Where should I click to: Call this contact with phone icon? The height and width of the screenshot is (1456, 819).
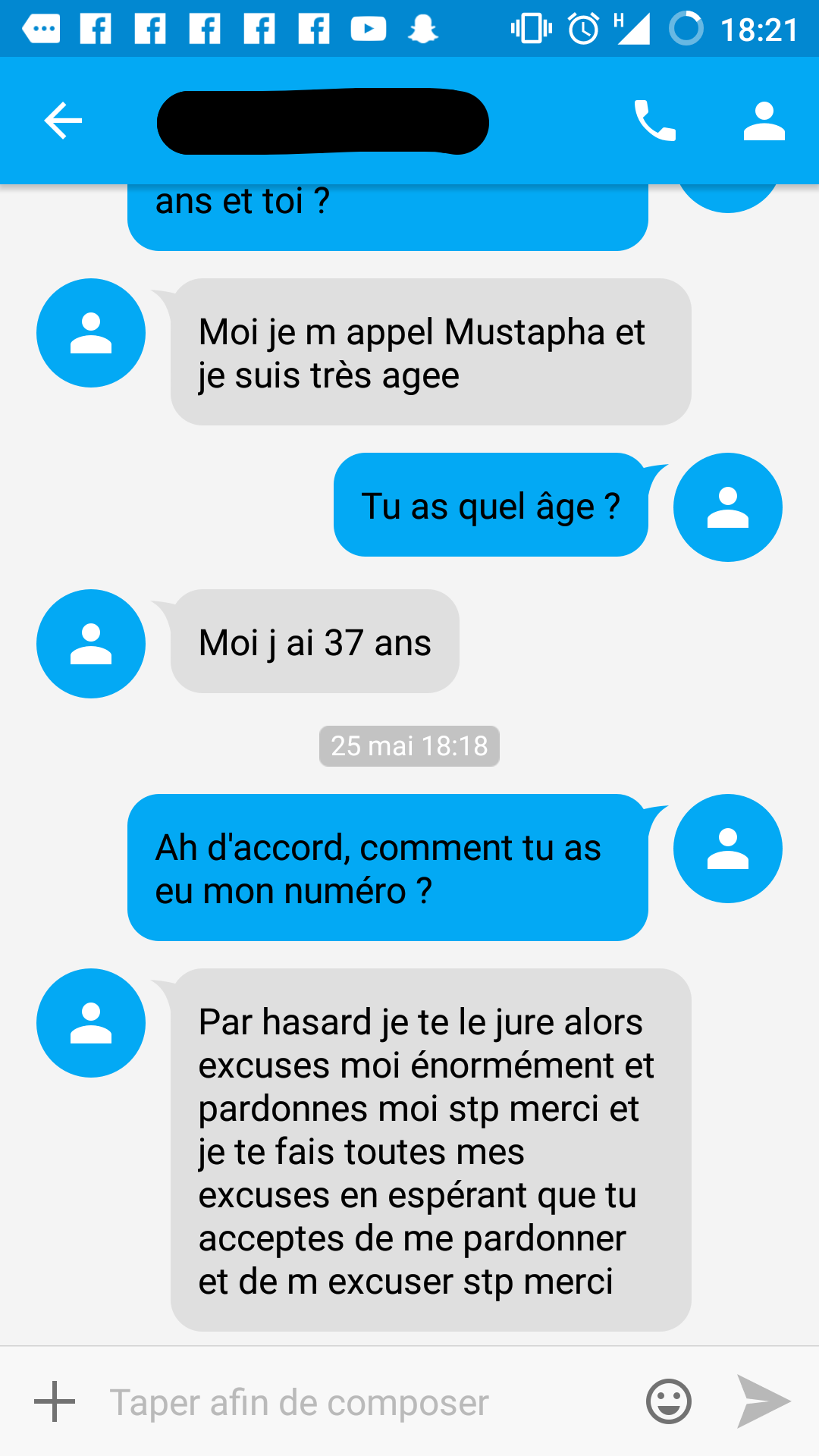pos(654,121)
